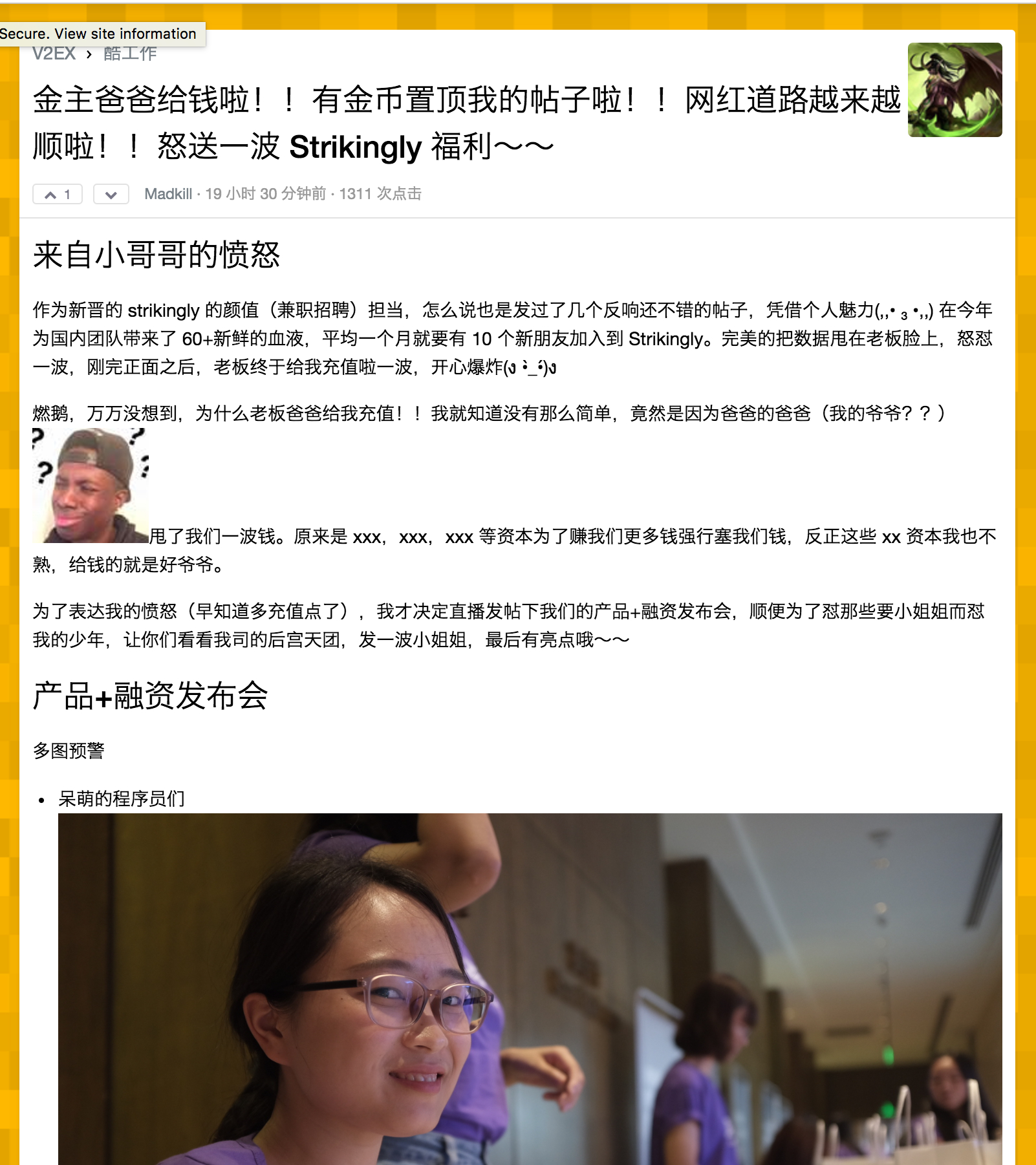Upvote this post
This screenshot has height=1165, width=1036.
coord(57,194)
